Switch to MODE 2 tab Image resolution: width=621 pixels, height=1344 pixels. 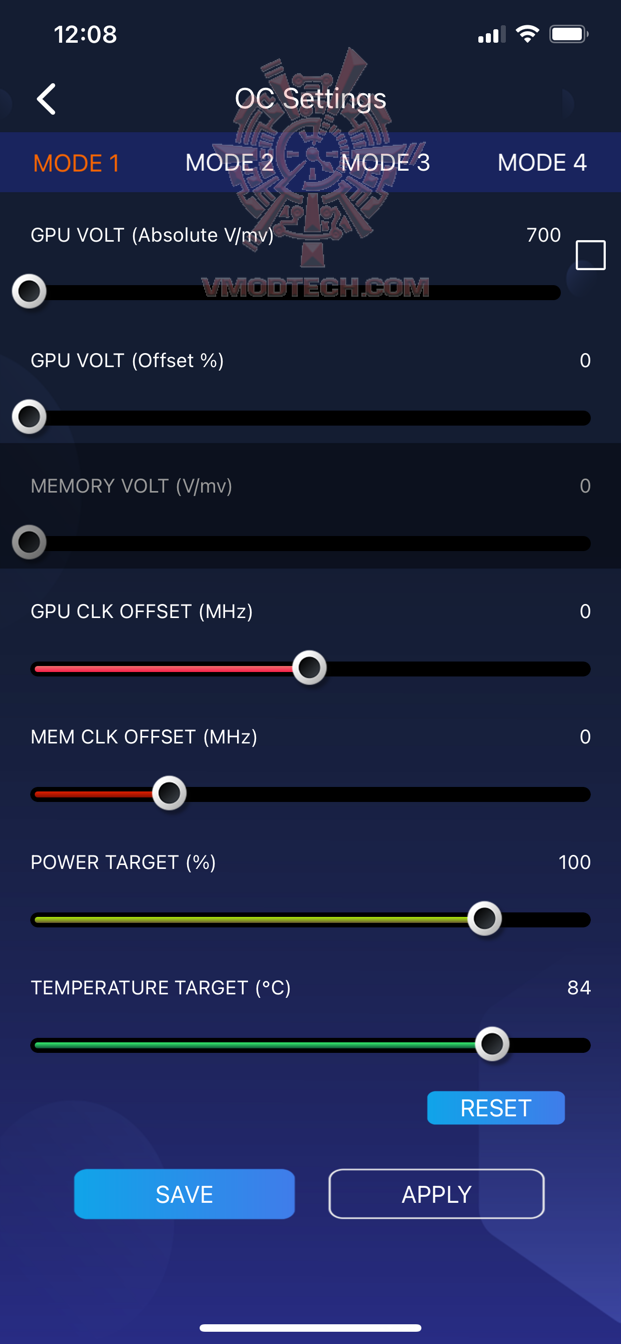(230, 163)
